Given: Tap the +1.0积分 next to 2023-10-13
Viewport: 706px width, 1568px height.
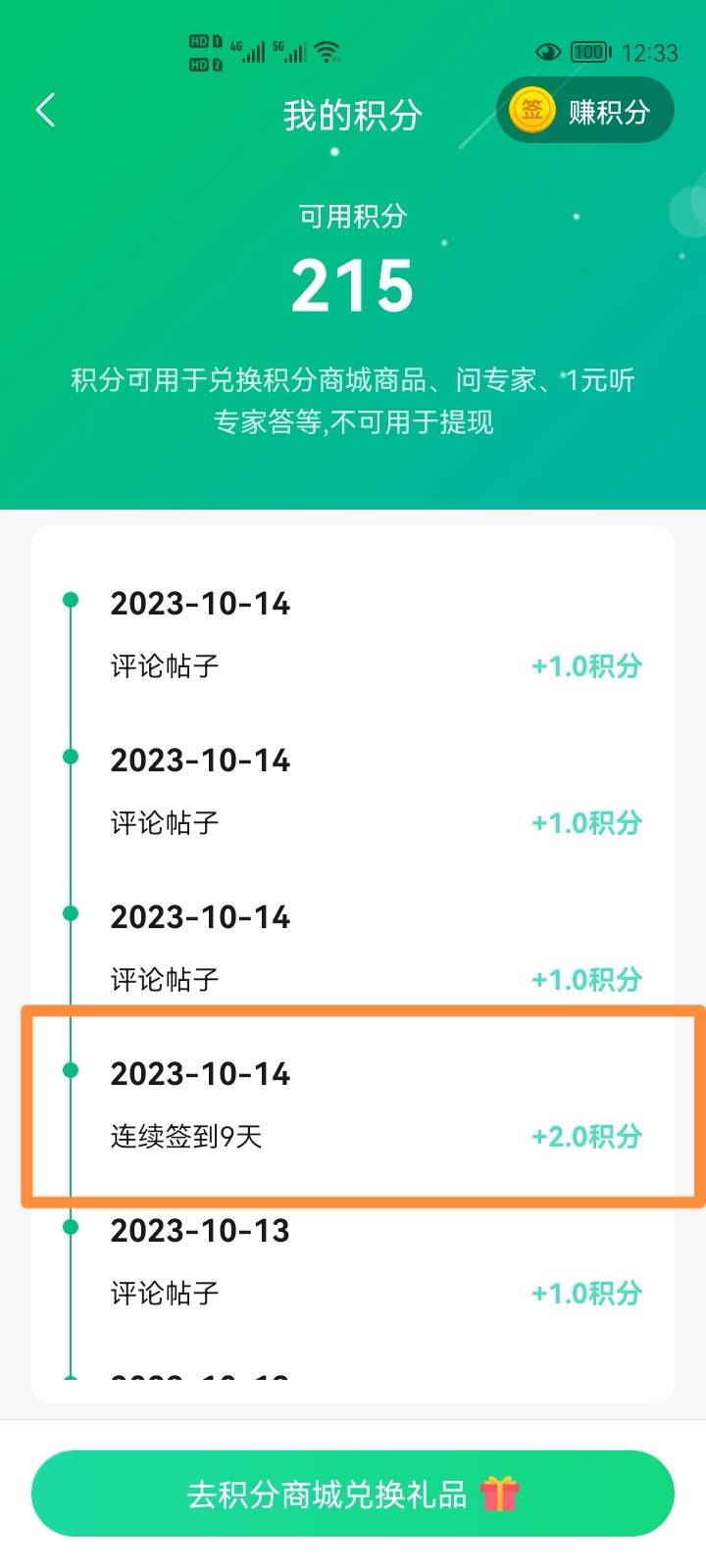Looking at the screenshot, I should [x=584, y=1294].
